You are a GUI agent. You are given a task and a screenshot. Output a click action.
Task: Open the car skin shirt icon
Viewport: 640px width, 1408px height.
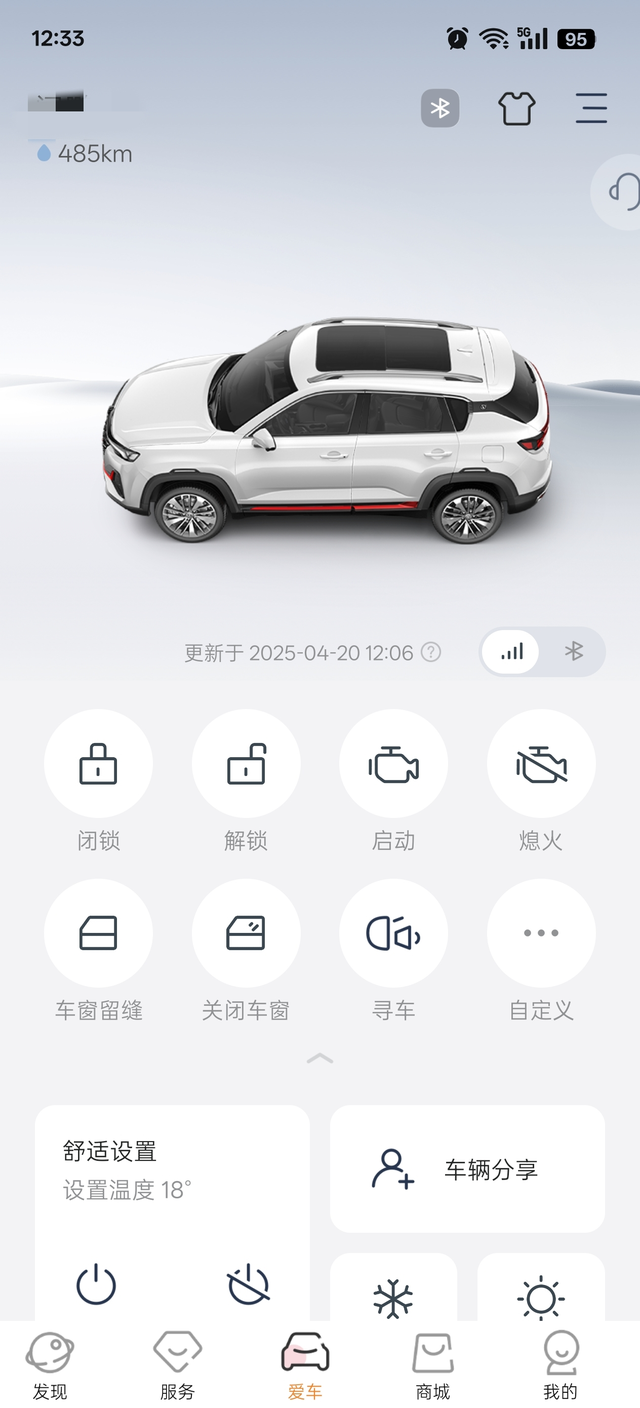point(516,108)
